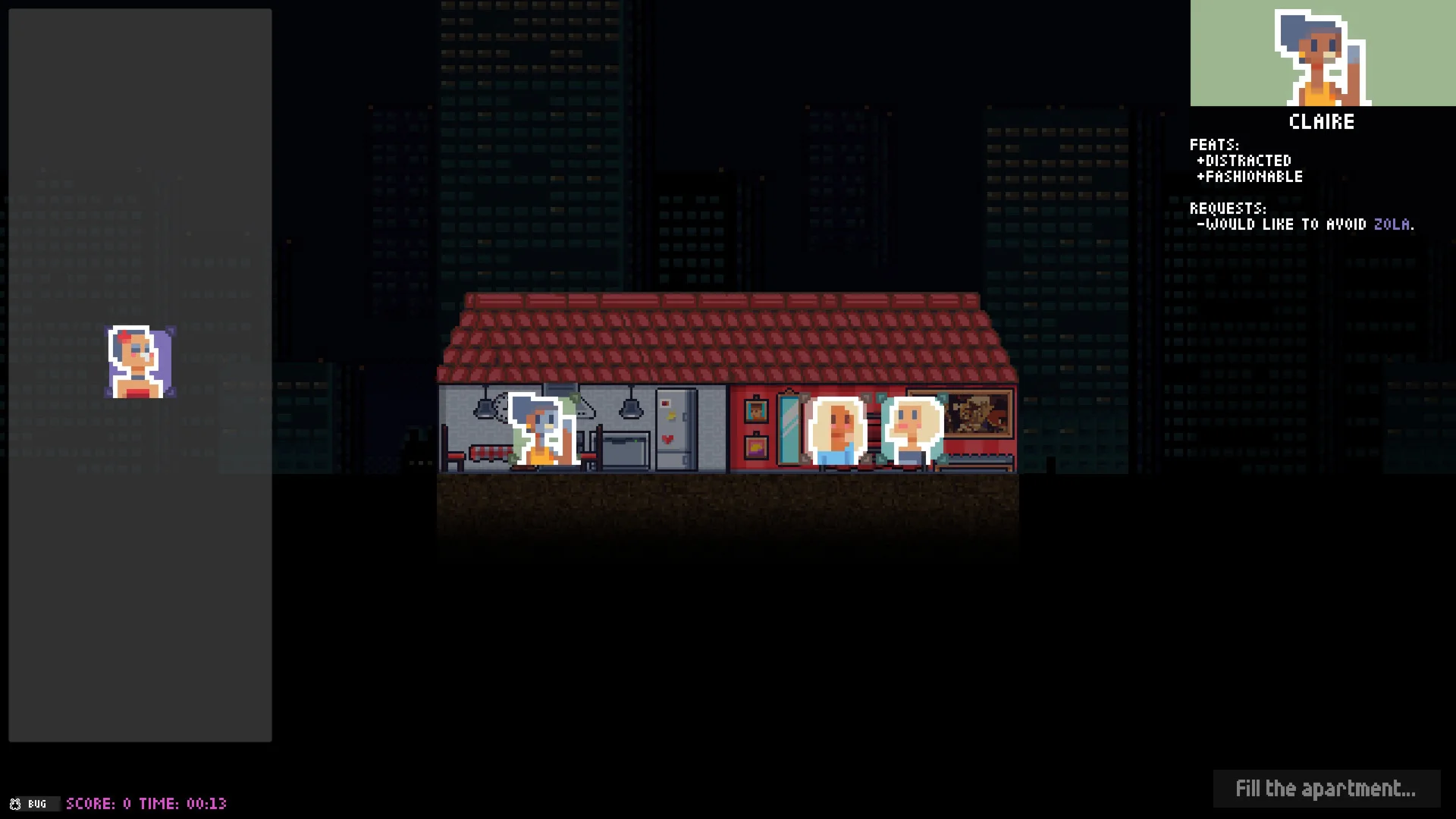Select Claire in the grey kitchen room
Screen dimensions: 1456x819
543,429
